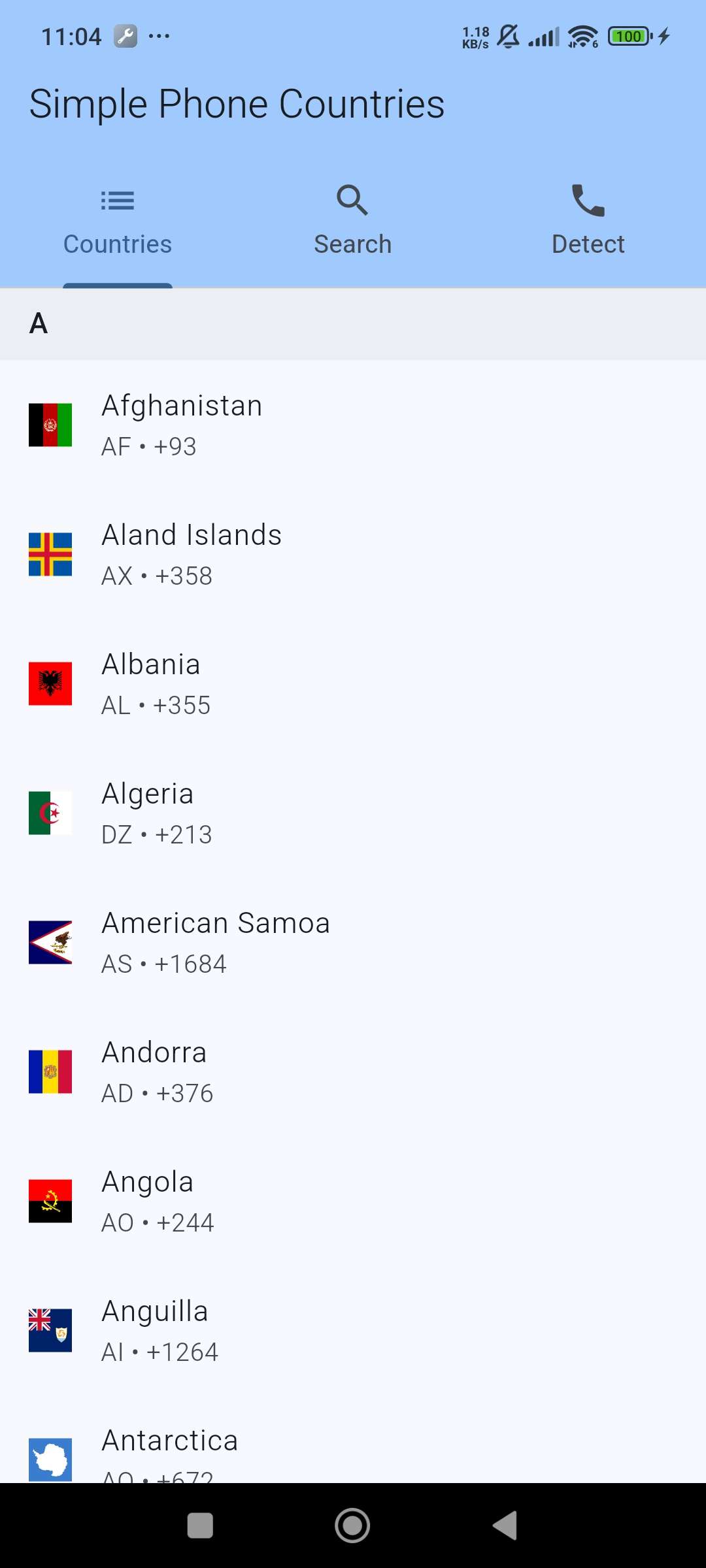Screen dimensions: 706x1568
Task: Select Aland Islands entry
Action: pyautogui.click(x=261, y=553)
